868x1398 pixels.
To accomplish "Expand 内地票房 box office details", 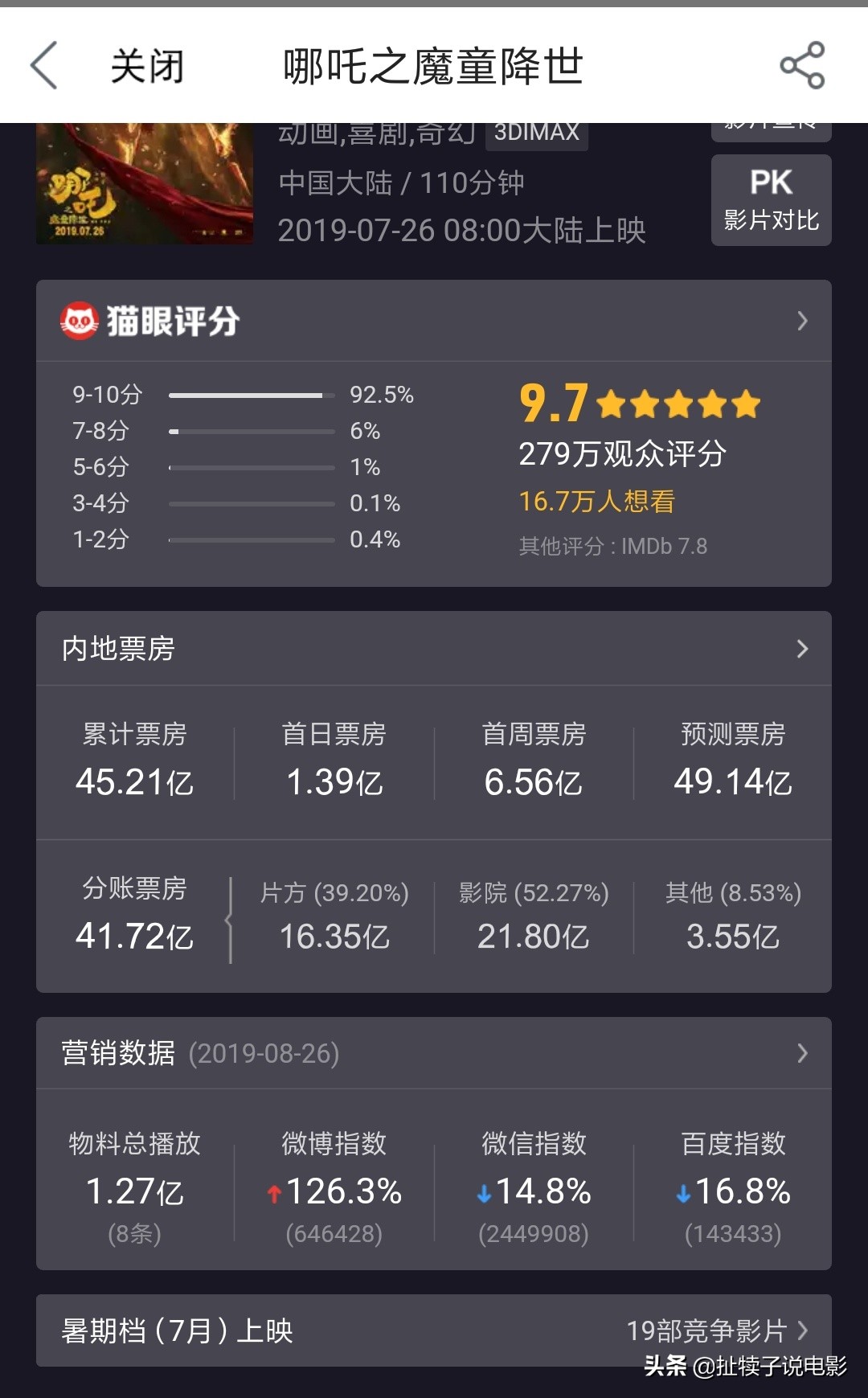I will (x=434, y=648).
